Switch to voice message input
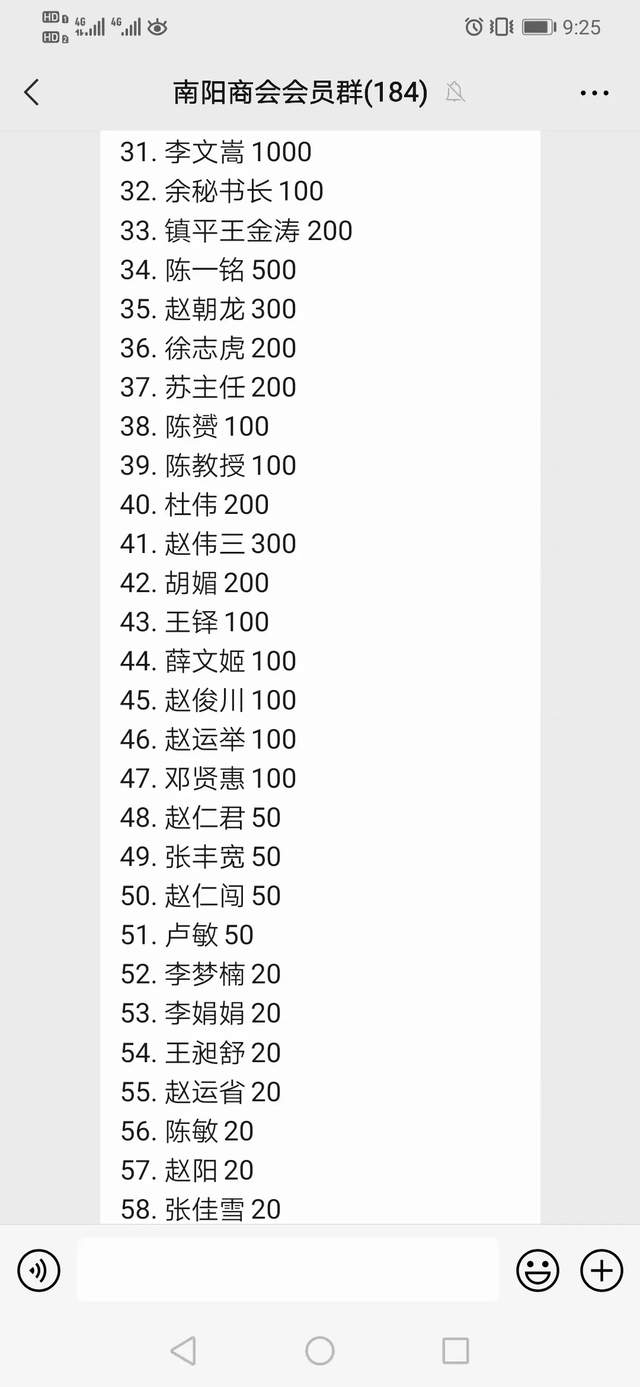The image size is (640, 1387). tap(39, 1270)
